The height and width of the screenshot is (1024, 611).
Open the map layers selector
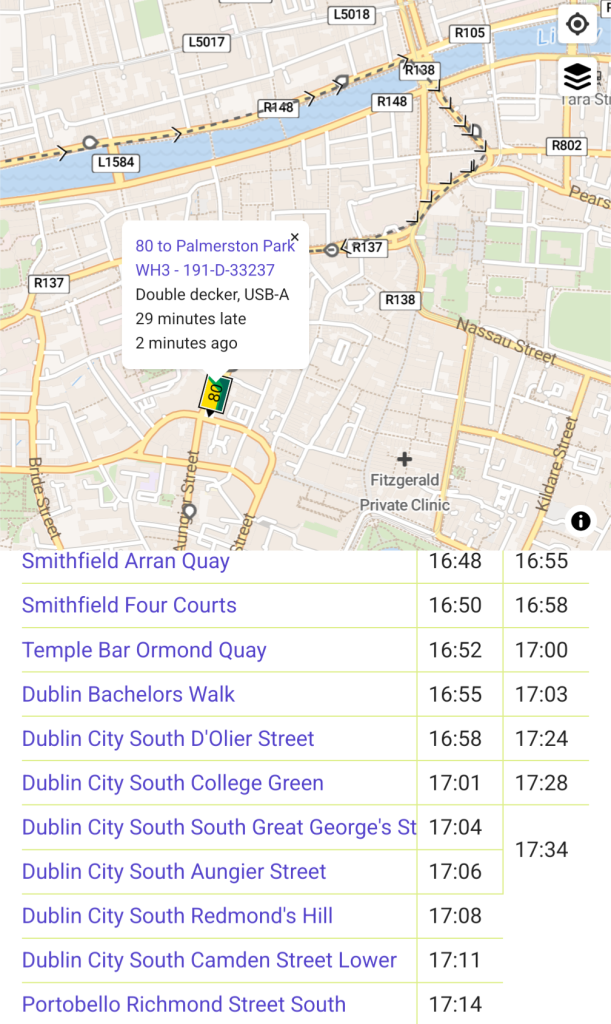coord(577,76)
